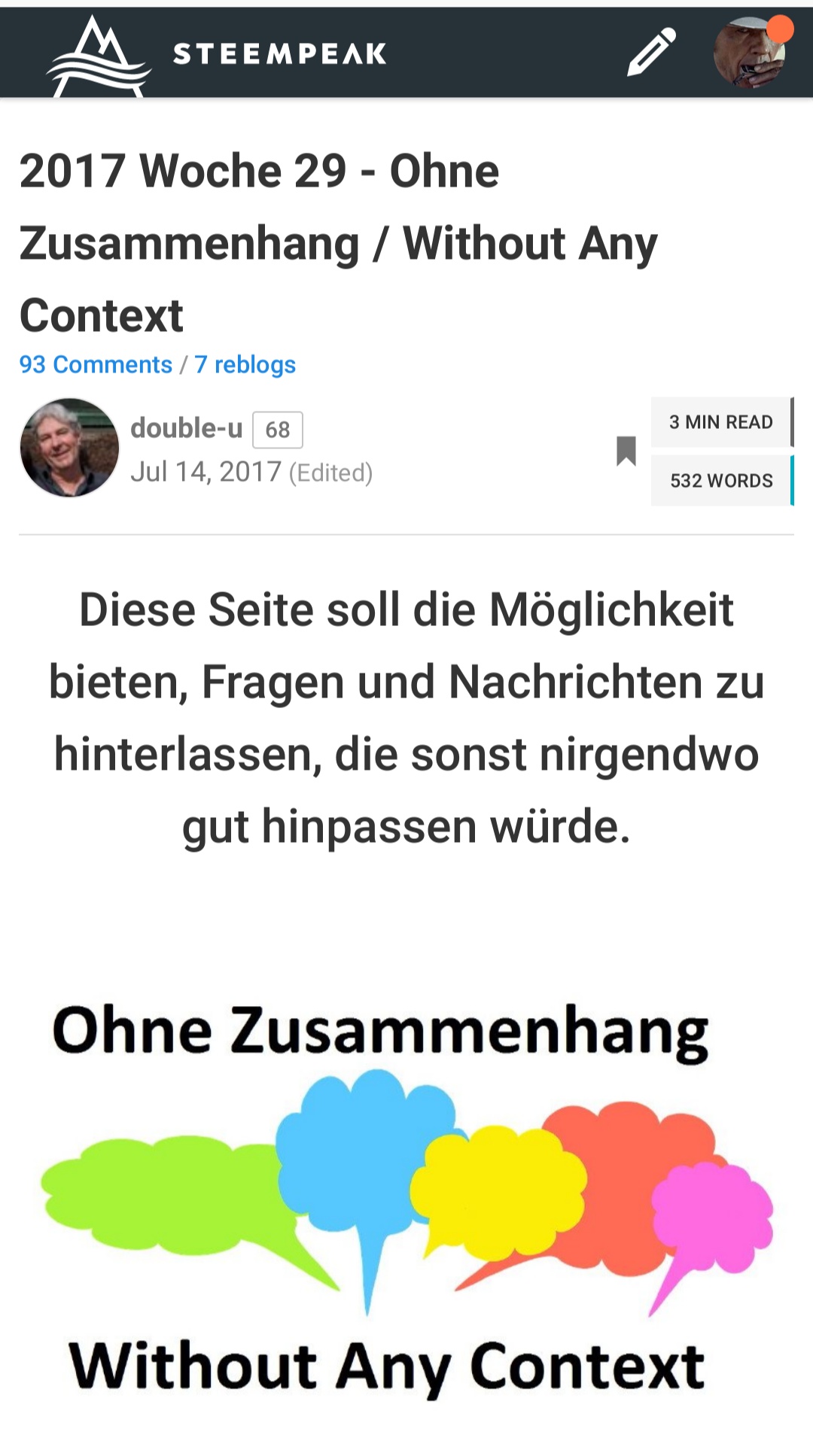Bookmark this post
The height and width of the screenshot is (1456, 813).
coord(626,451)
